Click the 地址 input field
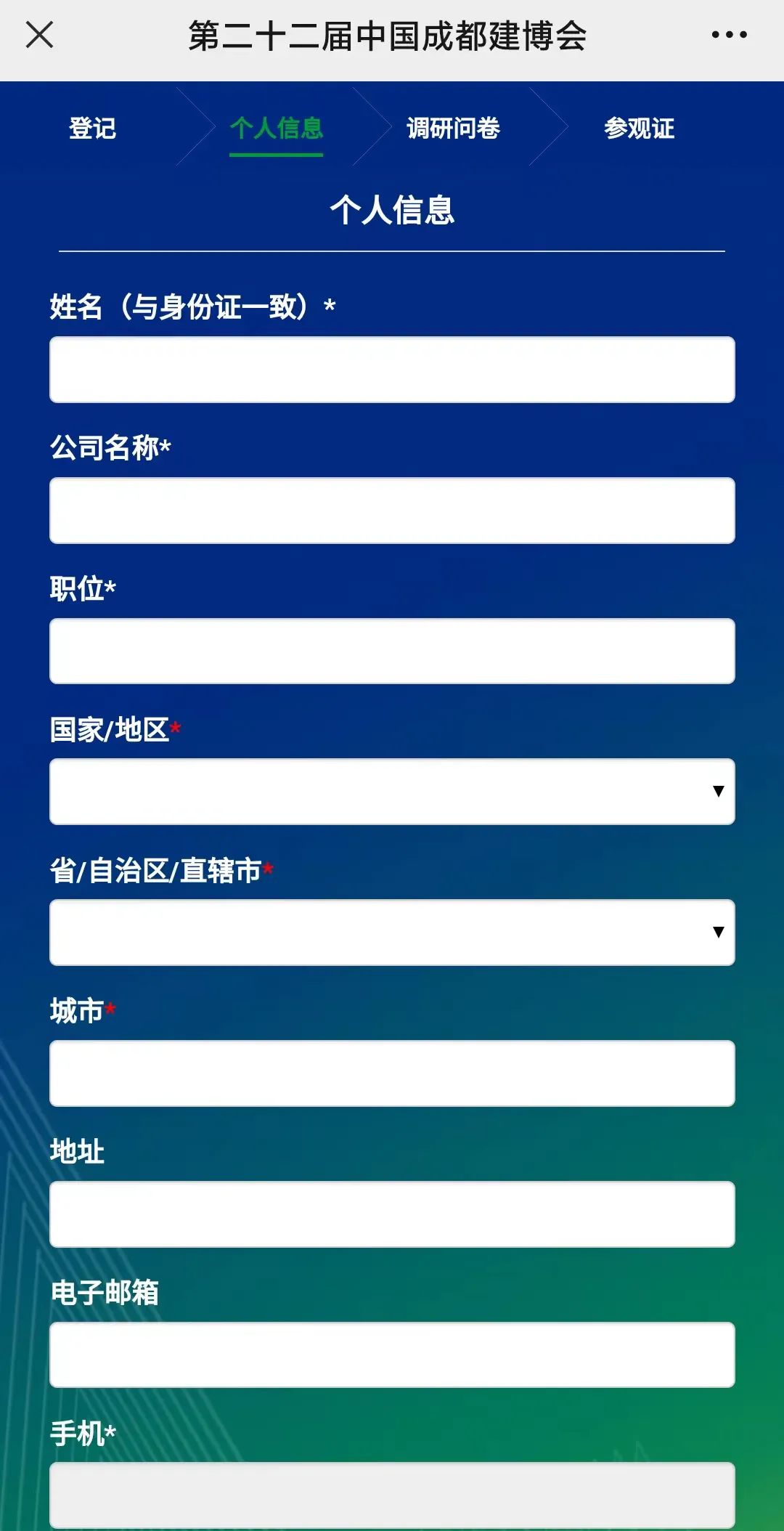The height and width of the screenshot is (1531, 784). (x=392, y=1214)
